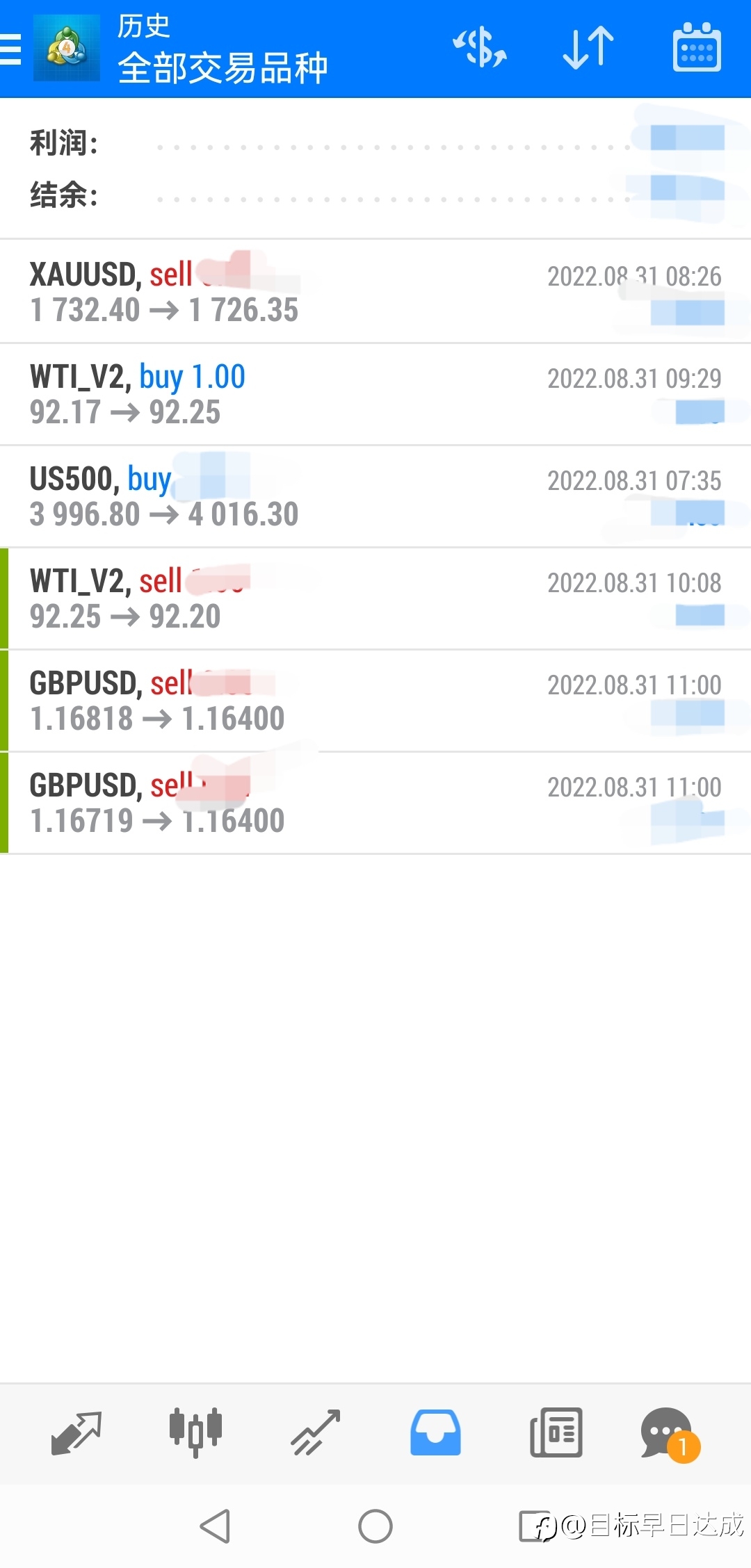Switch to the trade trend tab
Image resolution: width=751 pixels, height=1568 pixels.
click(316, 1433)
